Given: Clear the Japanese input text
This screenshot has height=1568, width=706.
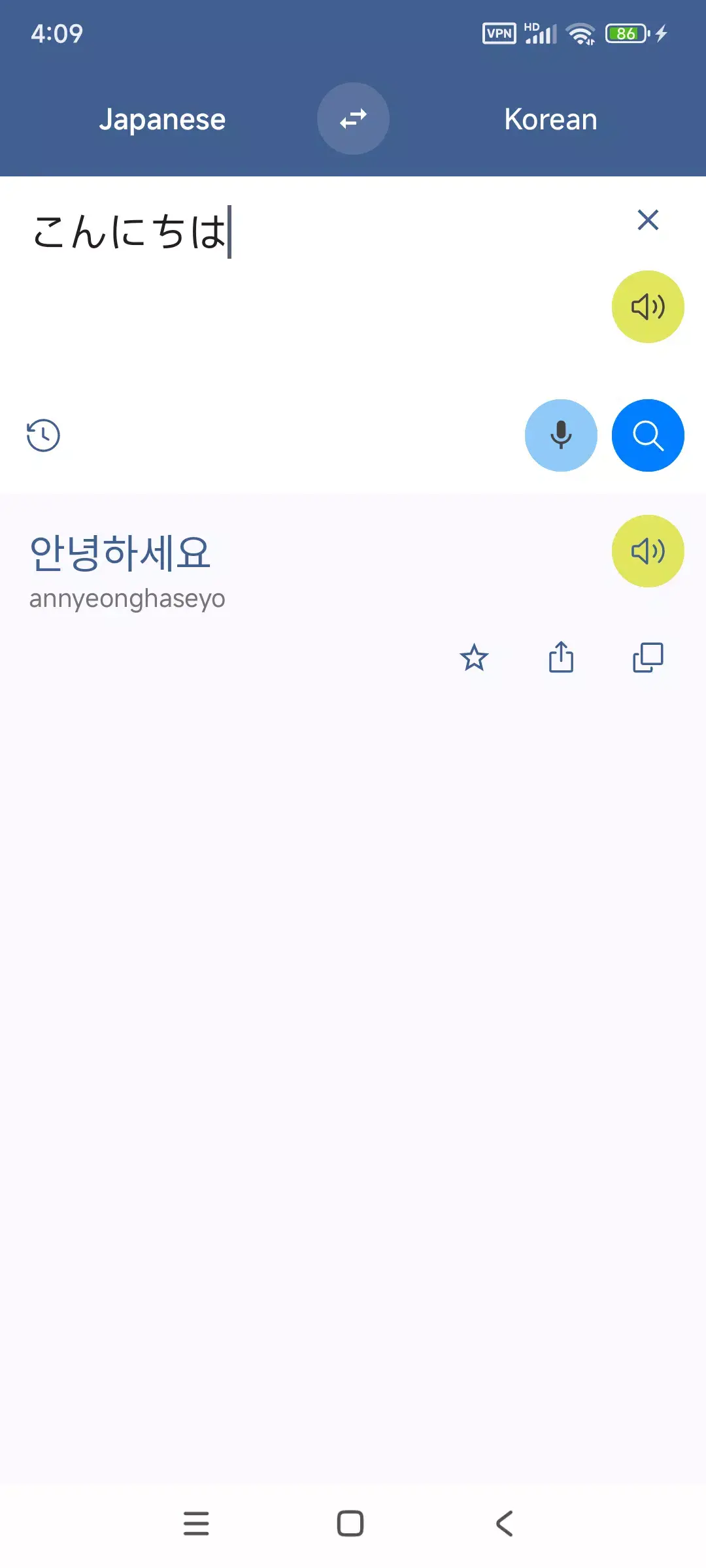Looking at the screenshot, I should click(648, 220).
